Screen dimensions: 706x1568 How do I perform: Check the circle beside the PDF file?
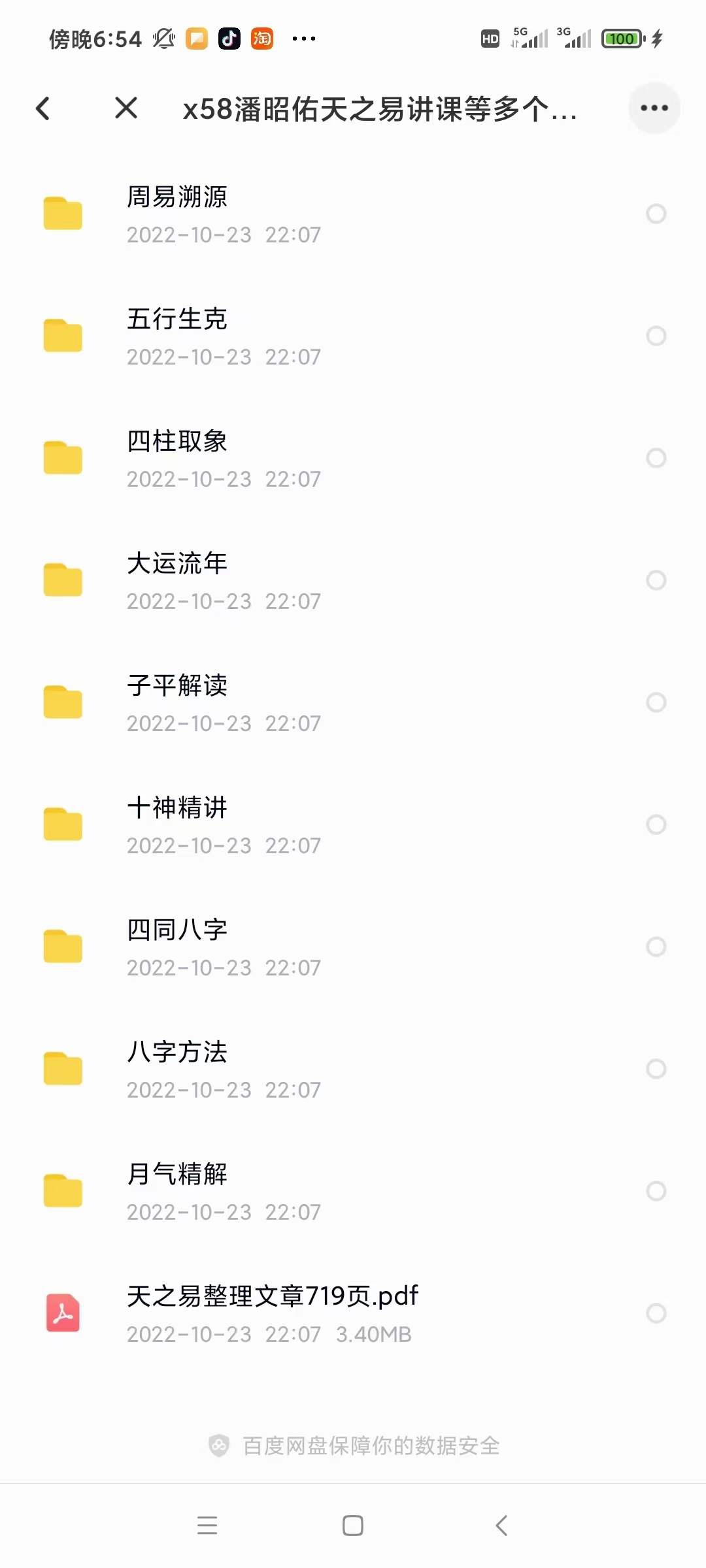pyautogui.click(x=656, y=1313)
